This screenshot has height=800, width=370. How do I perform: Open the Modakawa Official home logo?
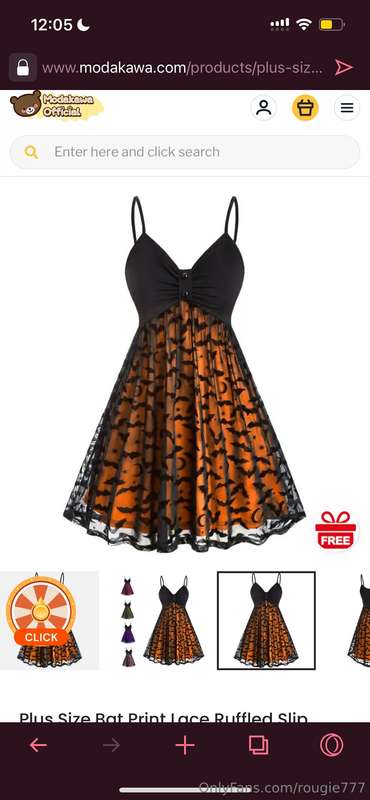coord(56,106)
